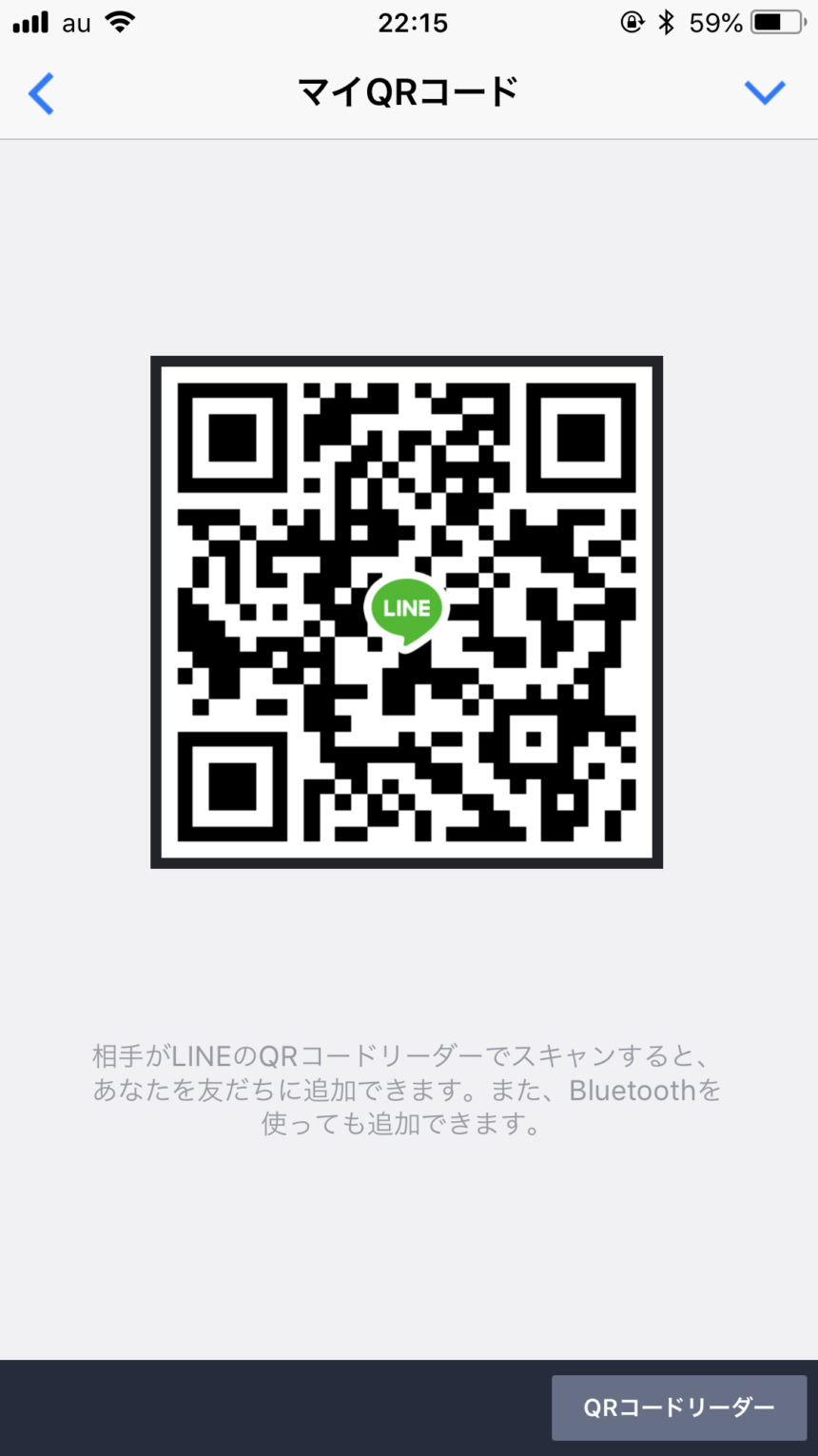The width and height of the screenshot is (818, 1456).
Task: Tap the cellular signal bars
Action: click(x=32, y=22)
